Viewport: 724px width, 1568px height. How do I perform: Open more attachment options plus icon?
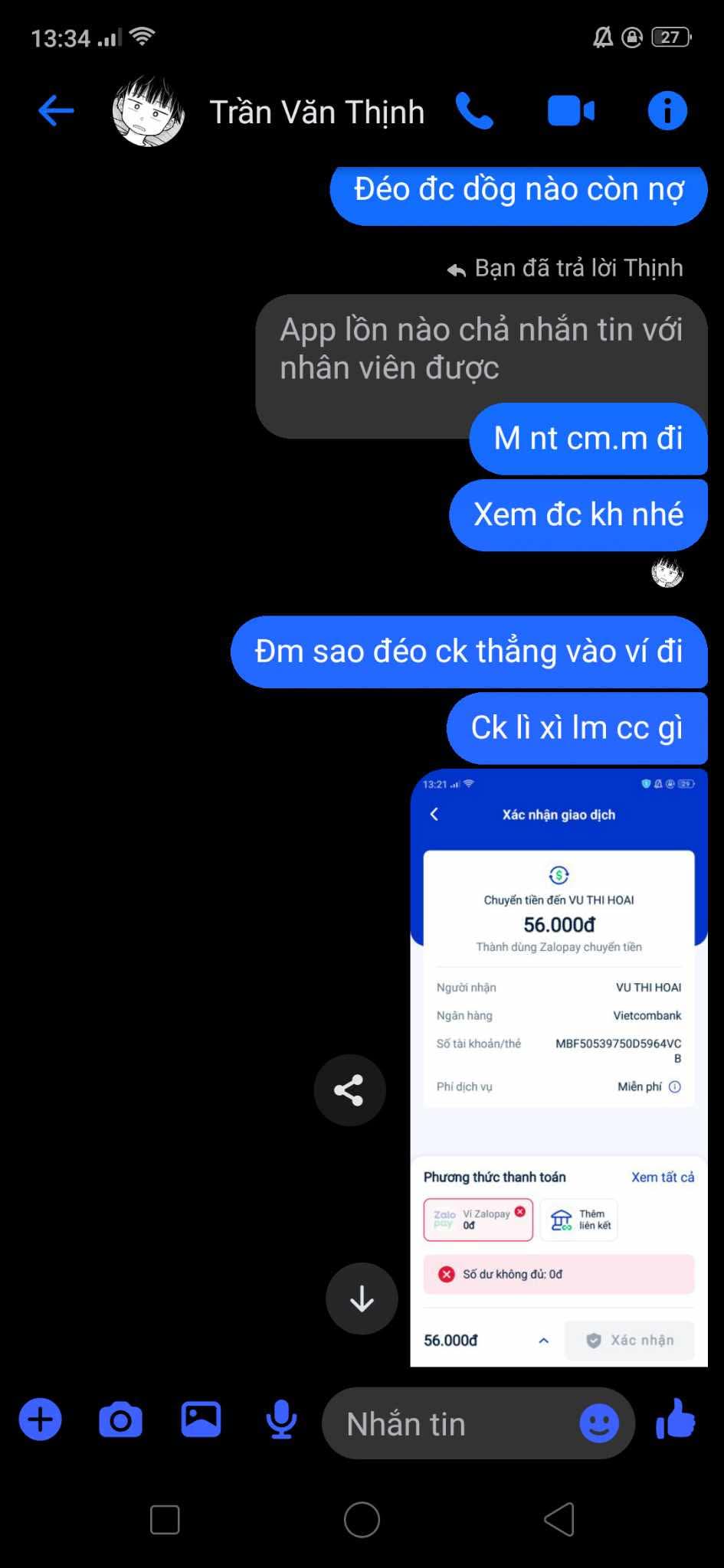40,1419
